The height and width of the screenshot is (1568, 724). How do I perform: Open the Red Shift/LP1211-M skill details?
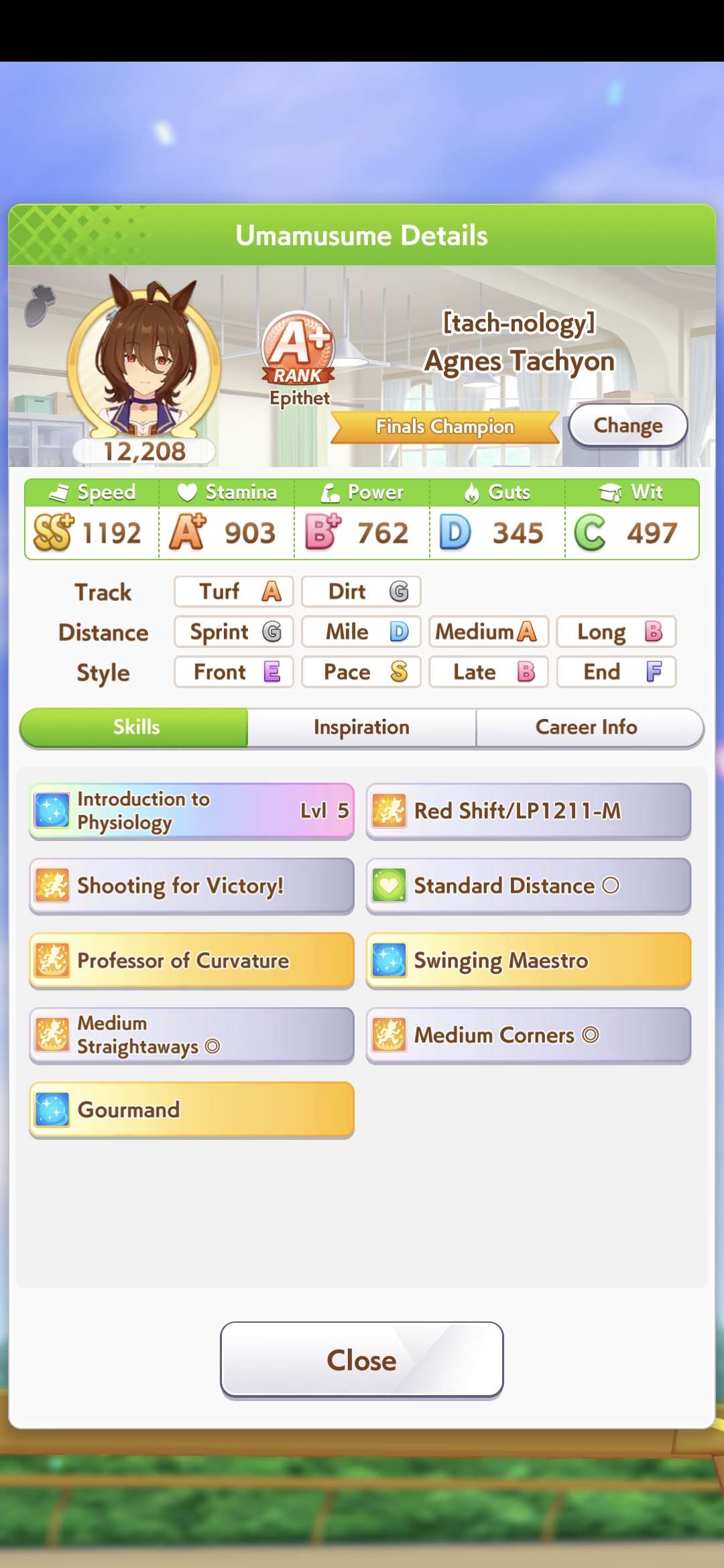click(x=528, y=811)
